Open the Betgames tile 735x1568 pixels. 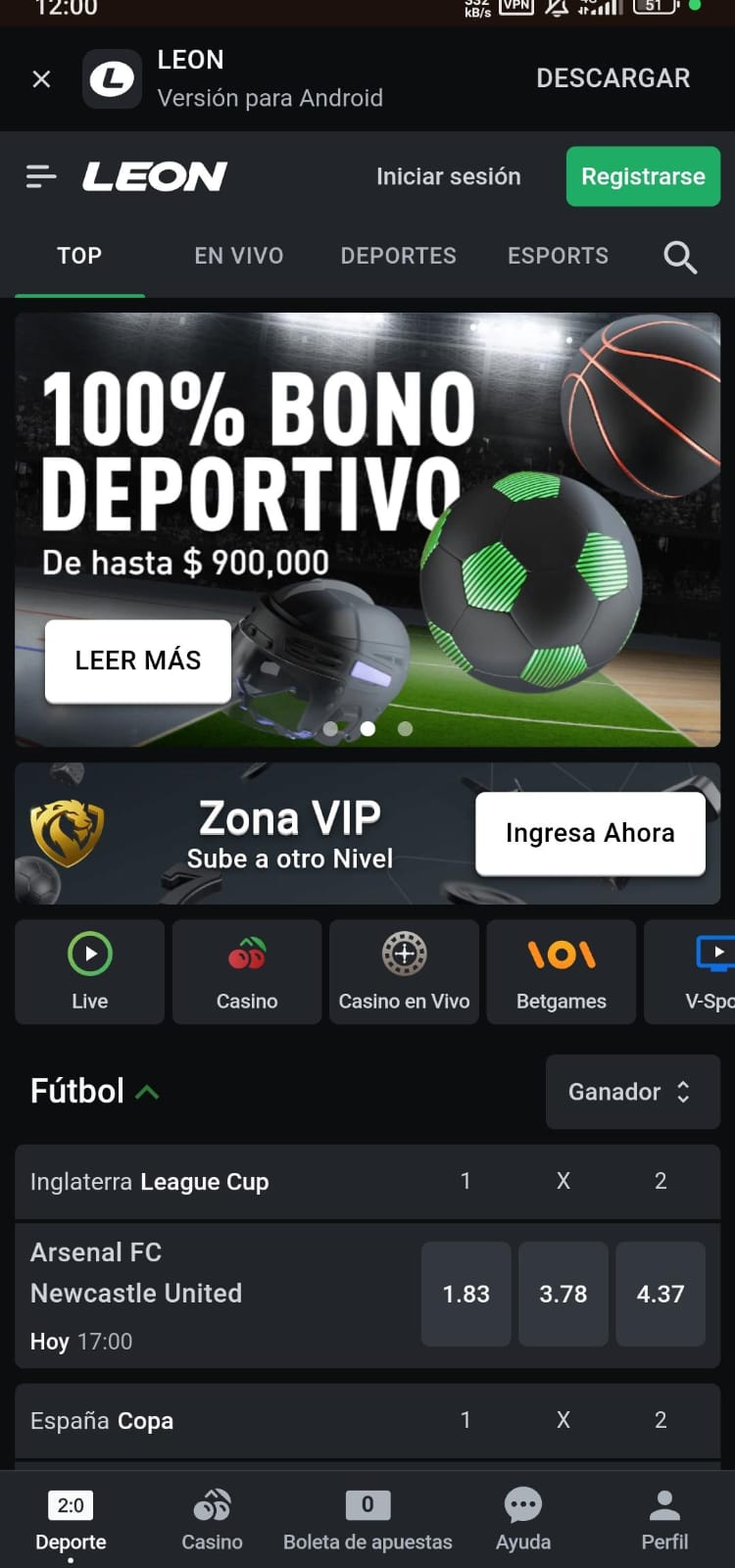[x=561, y=971]
